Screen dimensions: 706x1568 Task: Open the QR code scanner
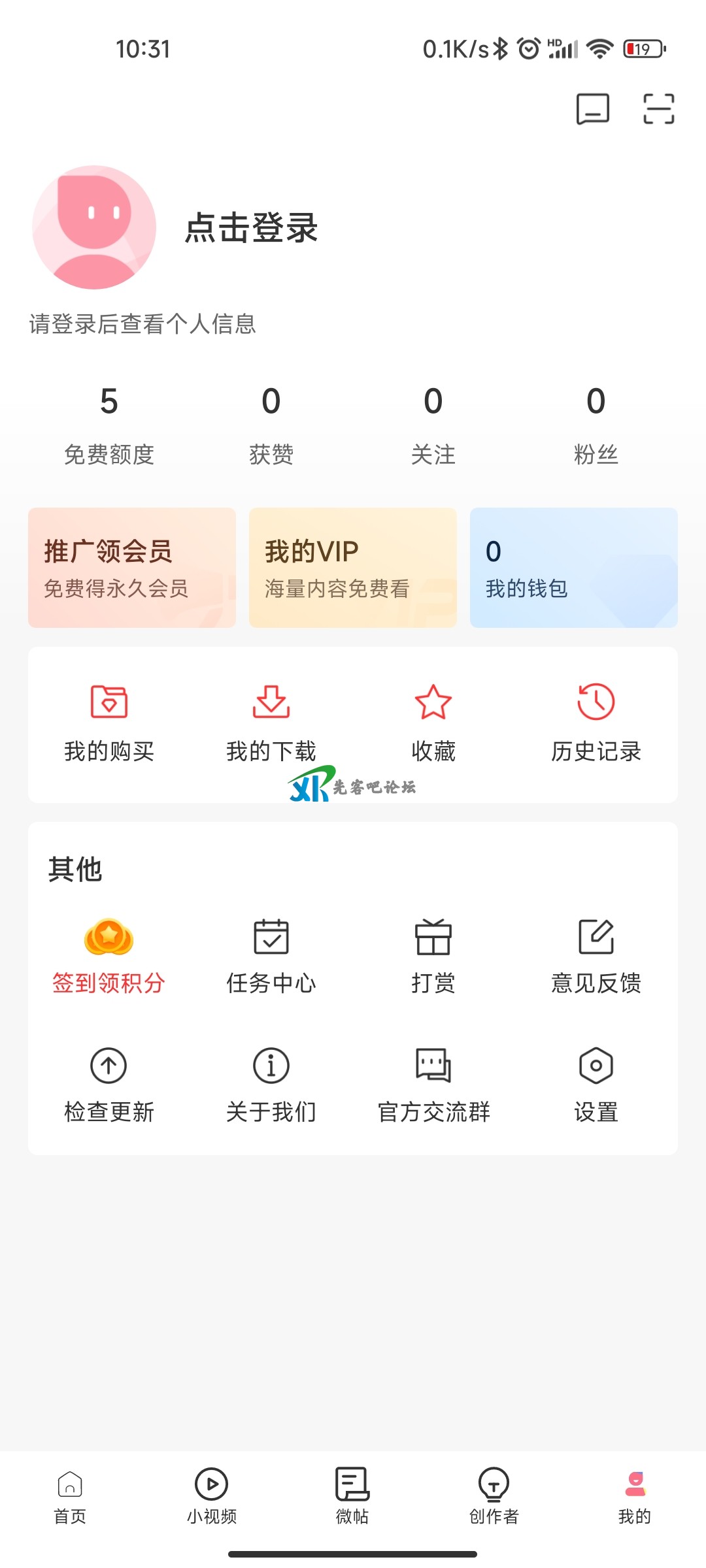click(x=658, y=108)
